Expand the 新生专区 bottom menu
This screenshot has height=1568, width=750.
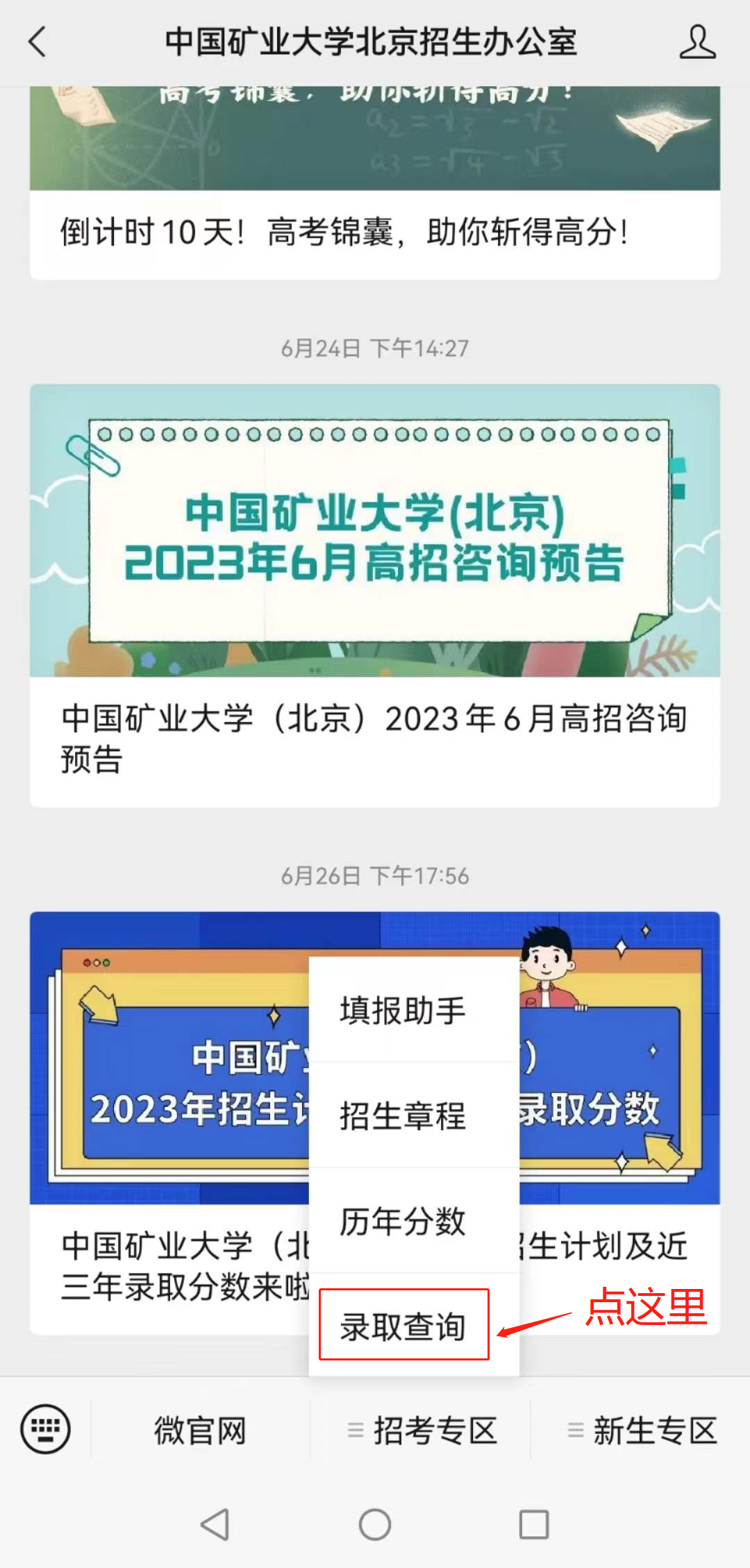coord(642,1431)
